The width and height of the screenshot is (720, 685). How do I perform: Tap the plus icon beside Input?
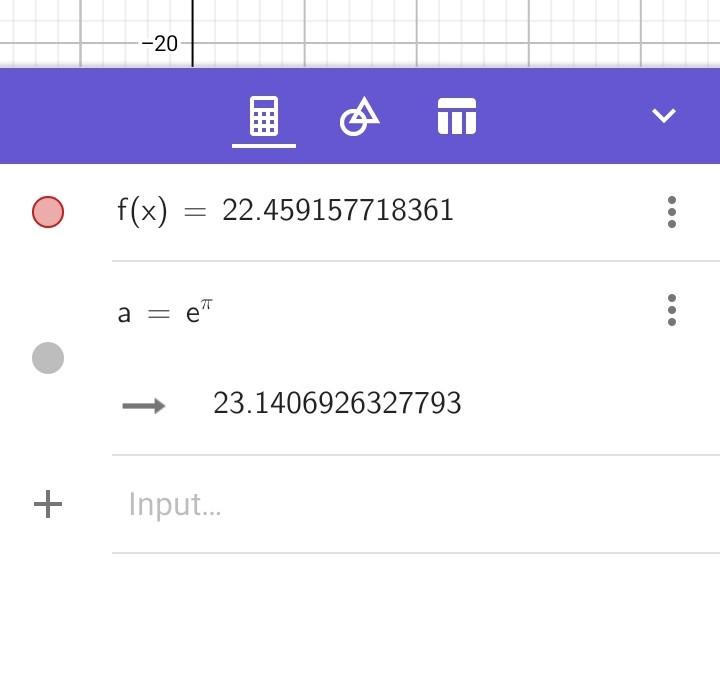(x=48, y=504)
